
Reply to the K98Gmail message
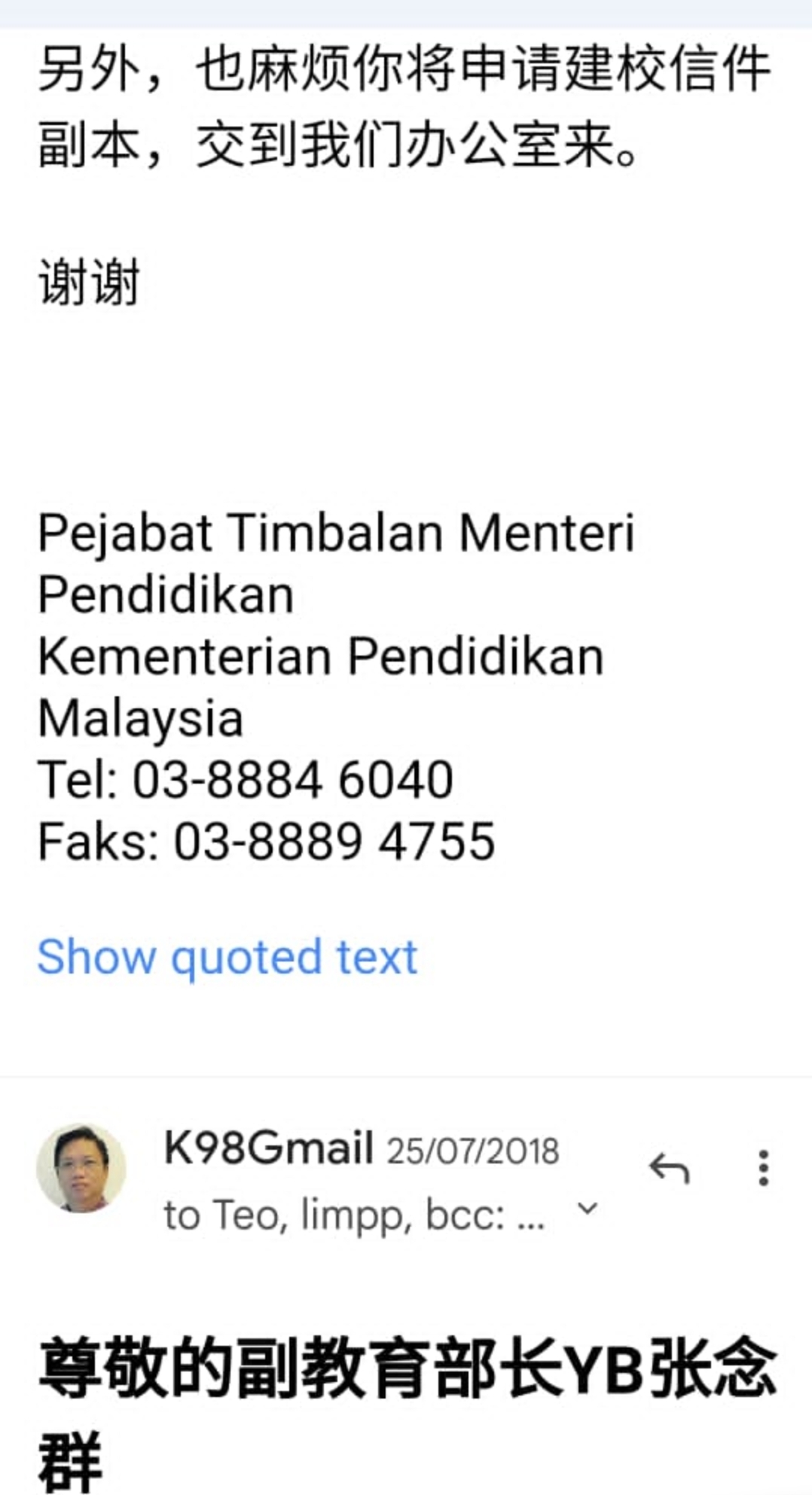pyautogui.click(x=669, y=1169)
